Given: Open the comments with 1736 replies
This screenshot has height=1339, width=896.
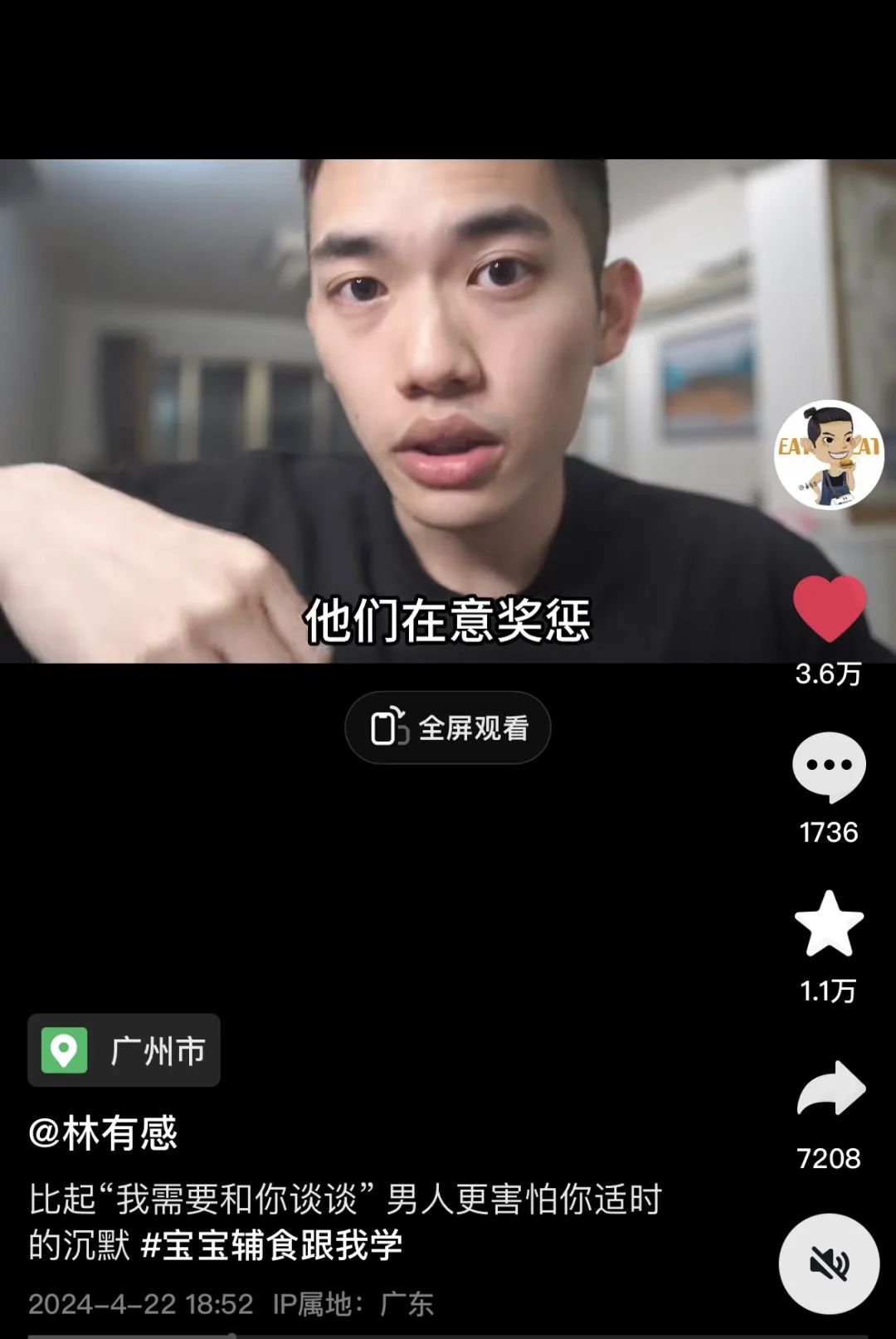Looking at the screenshot, I should (829, 767).
